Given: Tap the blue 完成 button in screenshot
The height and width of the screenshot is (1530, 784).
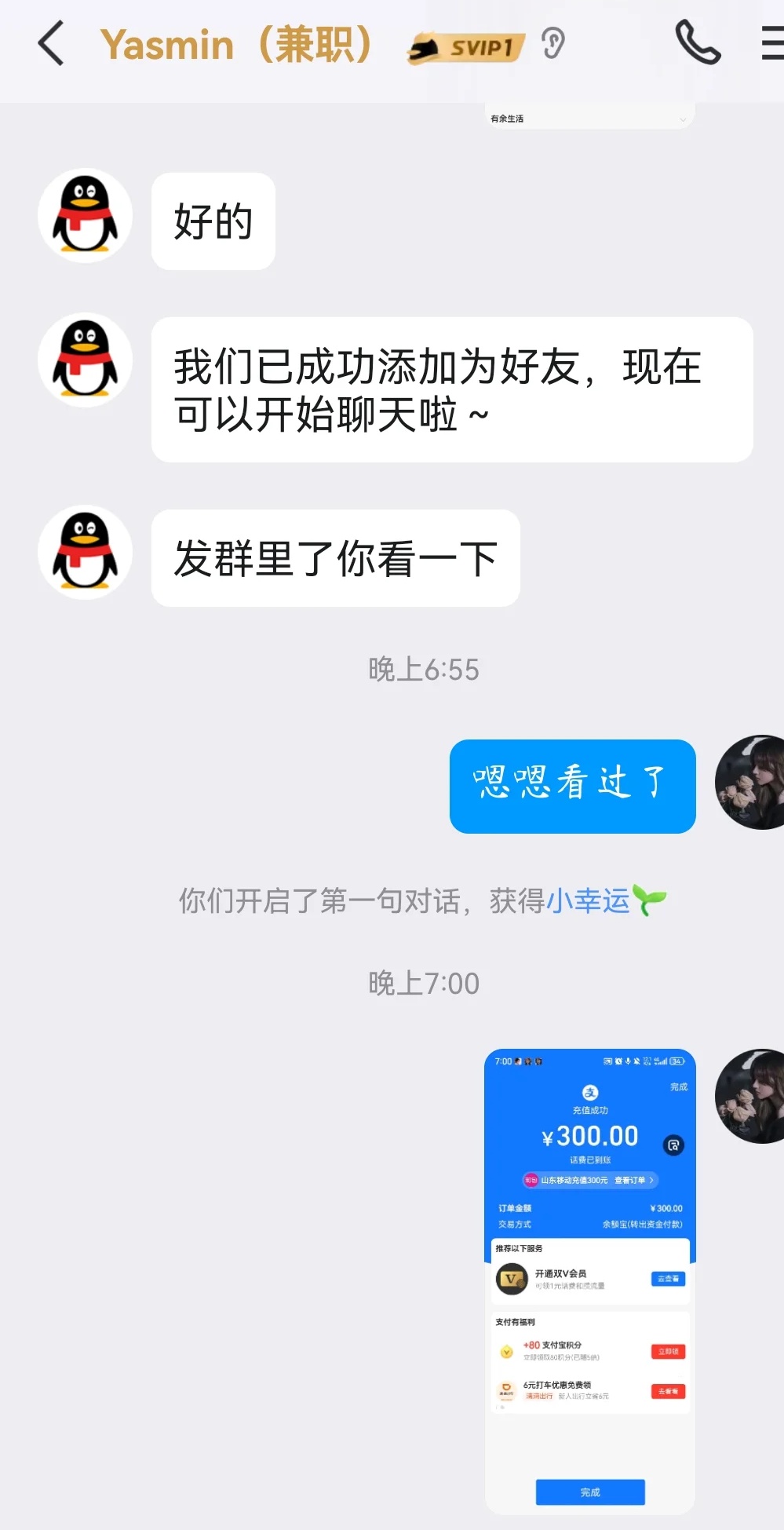Looking at the screenshot, I should [589, 1492].
